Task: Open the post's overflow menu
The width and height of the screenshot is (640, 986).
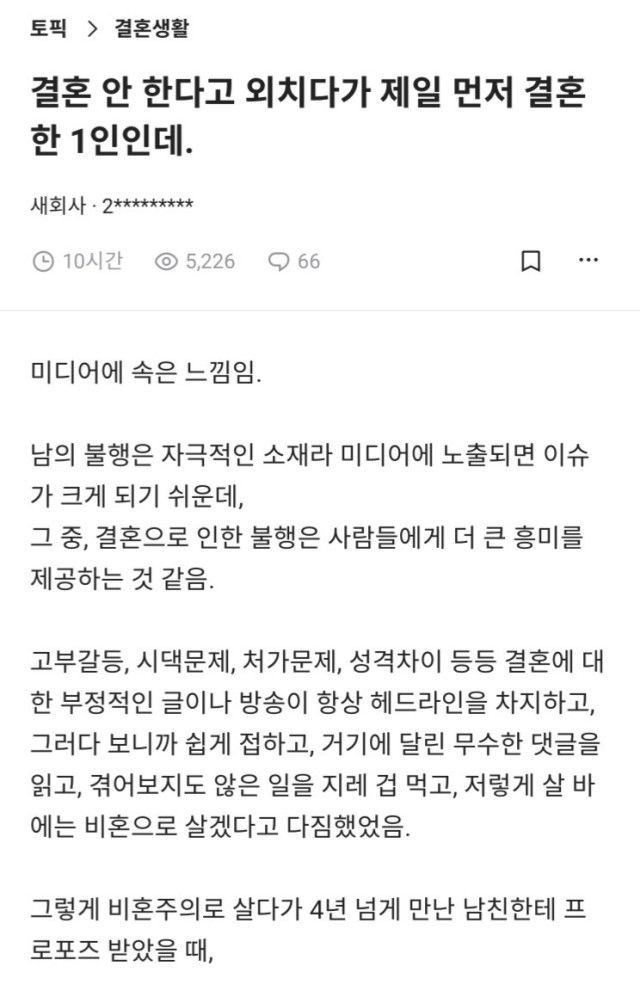Action: point(589,261)
